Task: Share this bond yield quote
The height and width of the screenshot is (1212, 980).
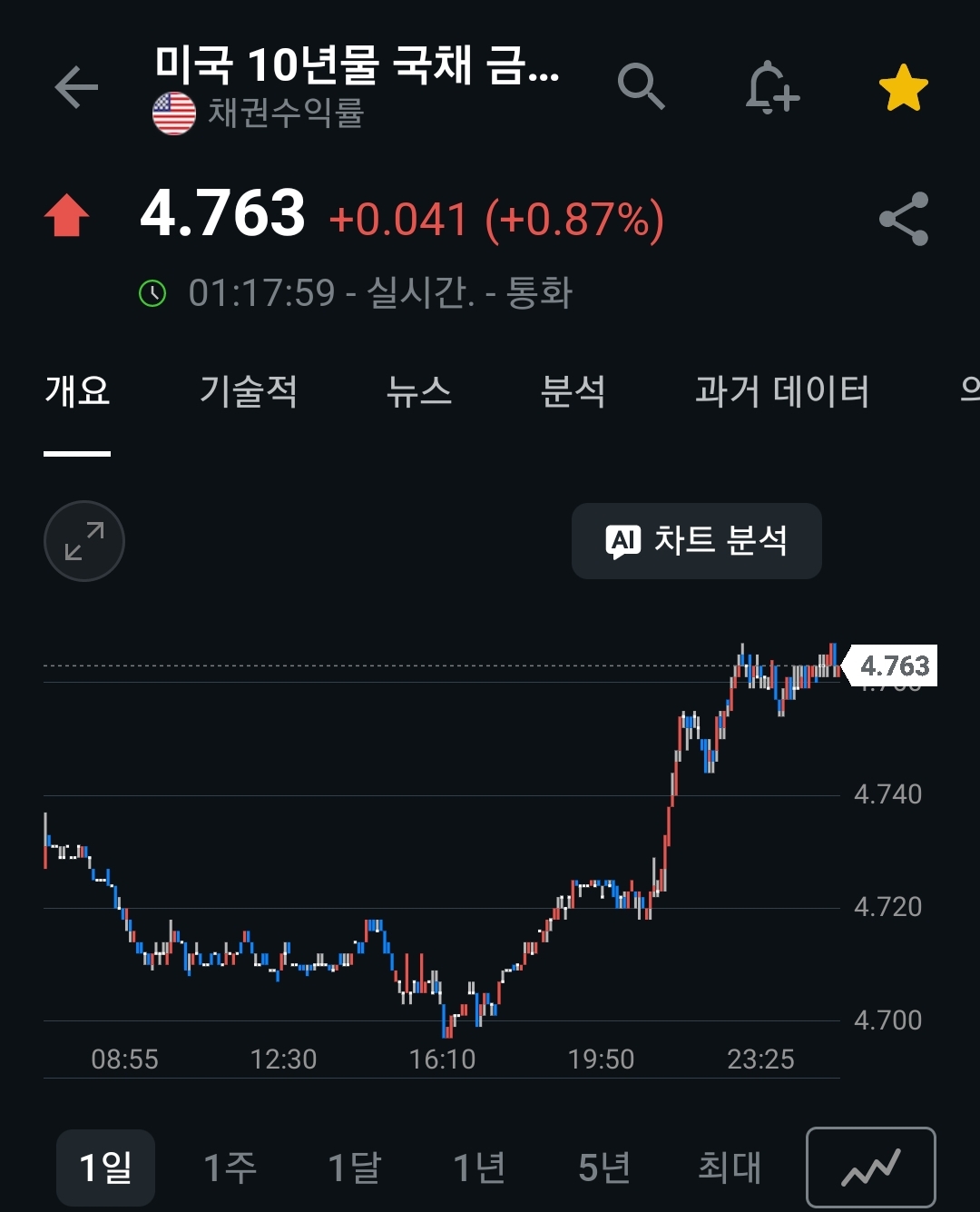Action: tap(904, 219)
